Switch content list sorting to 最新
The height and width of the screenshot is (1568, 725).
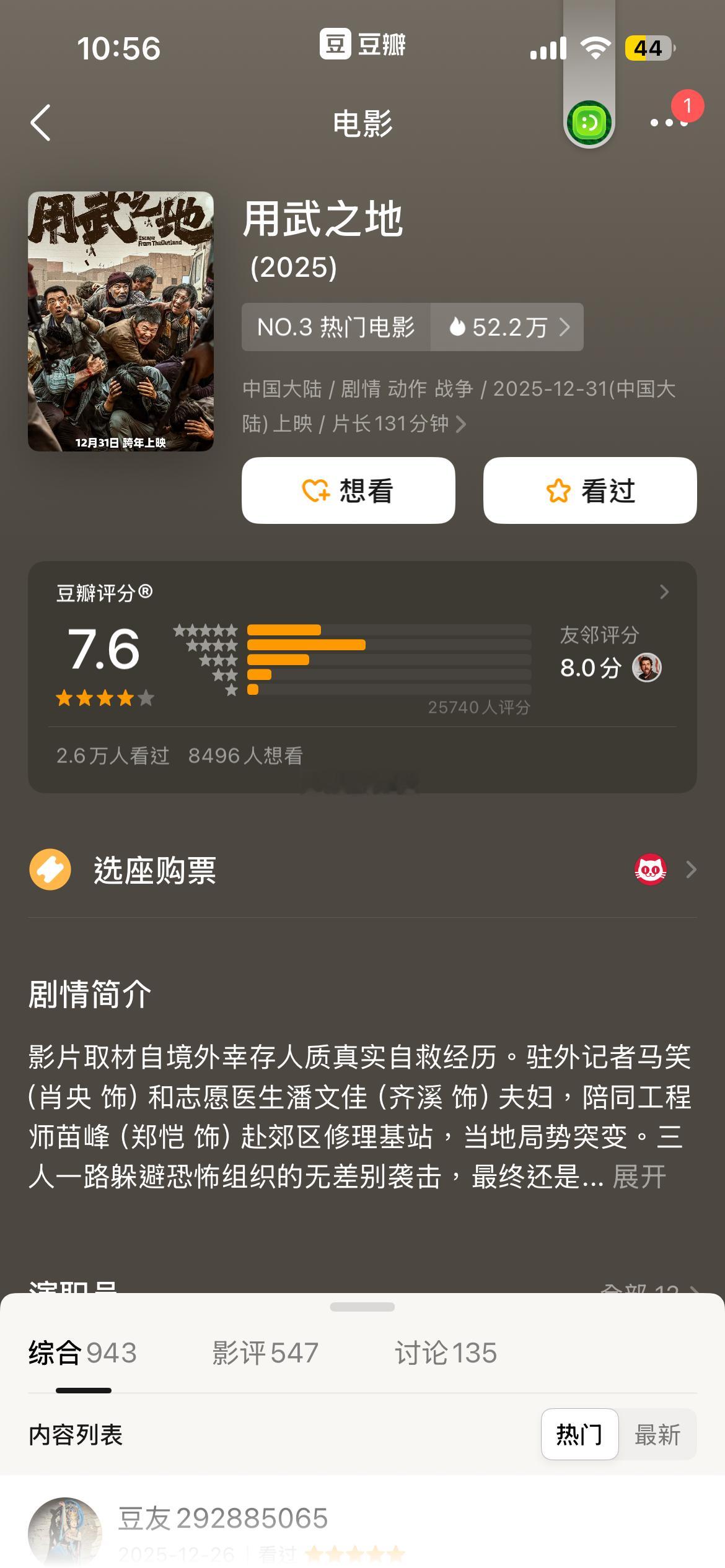point(657,1434)
